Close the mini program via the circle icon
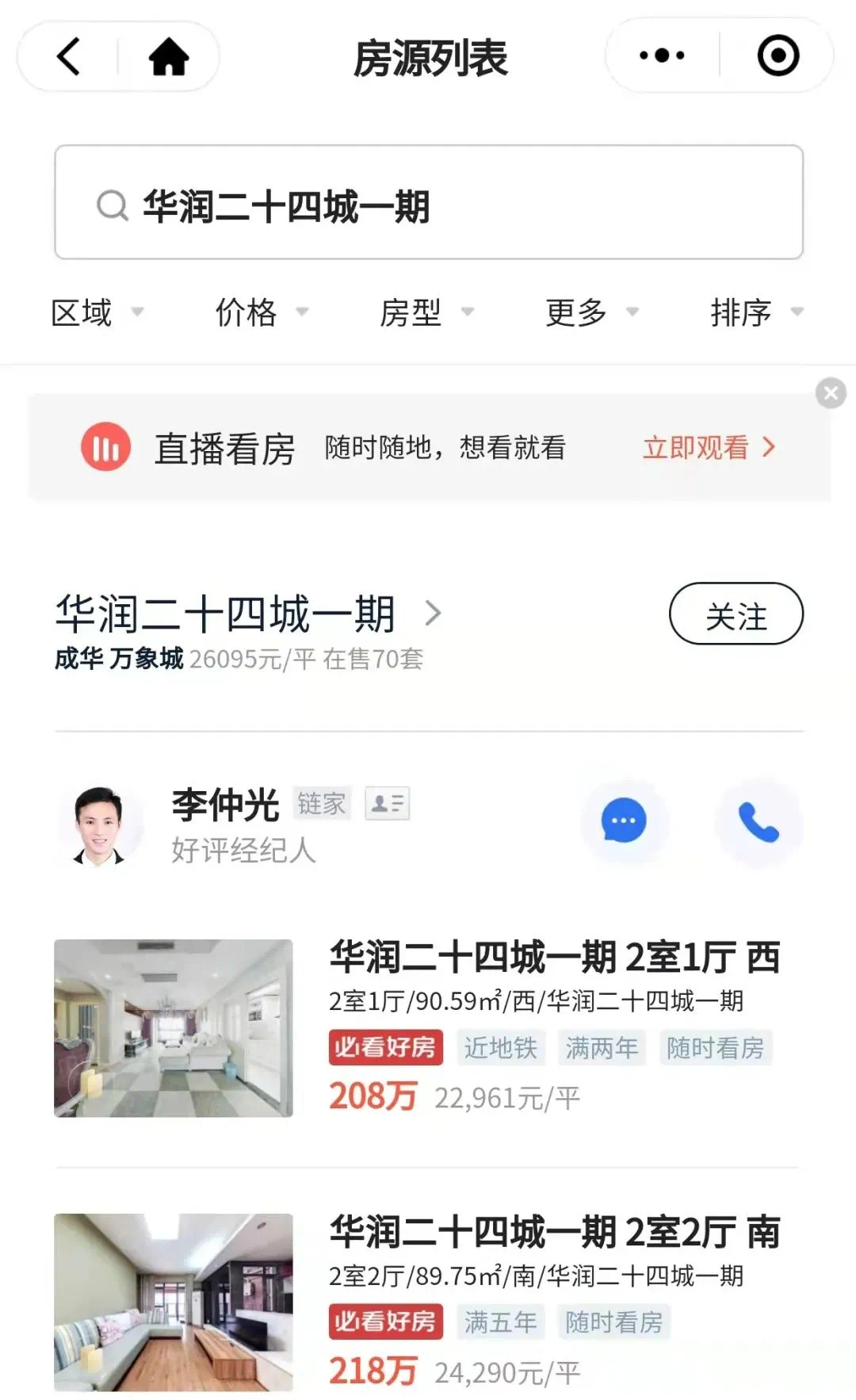 click(x=778, y=56)
